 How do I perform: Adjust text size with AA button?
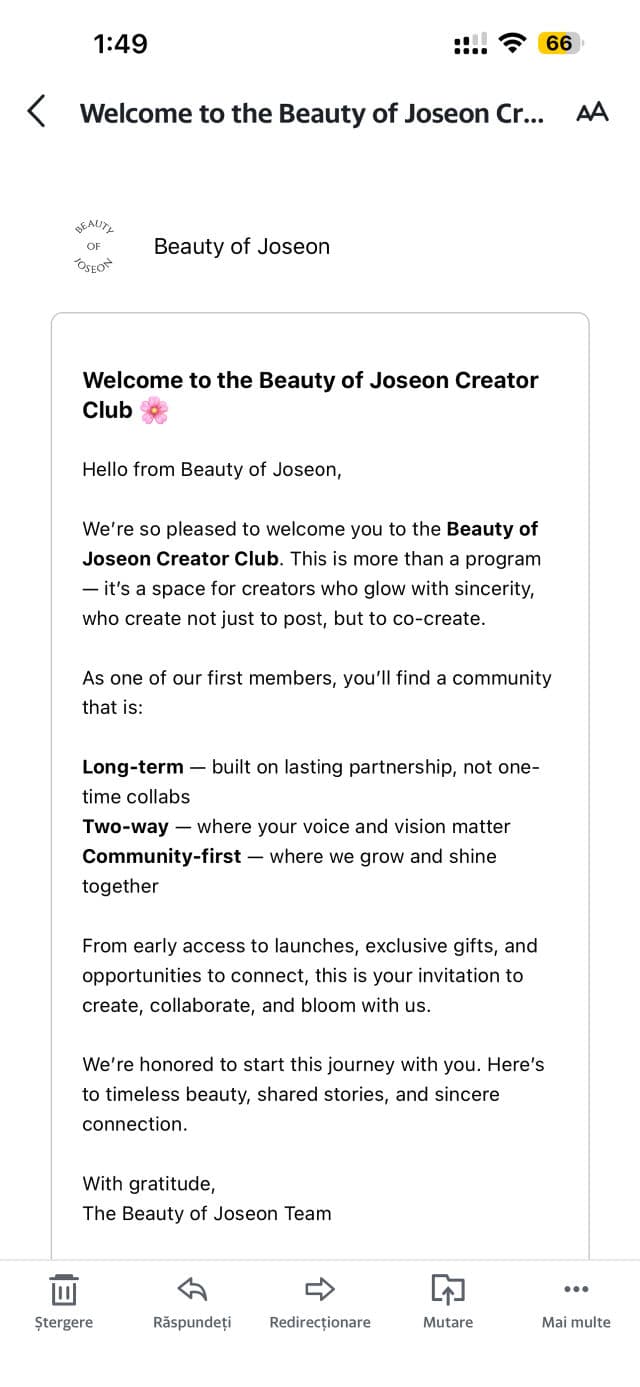pos(592,112)
